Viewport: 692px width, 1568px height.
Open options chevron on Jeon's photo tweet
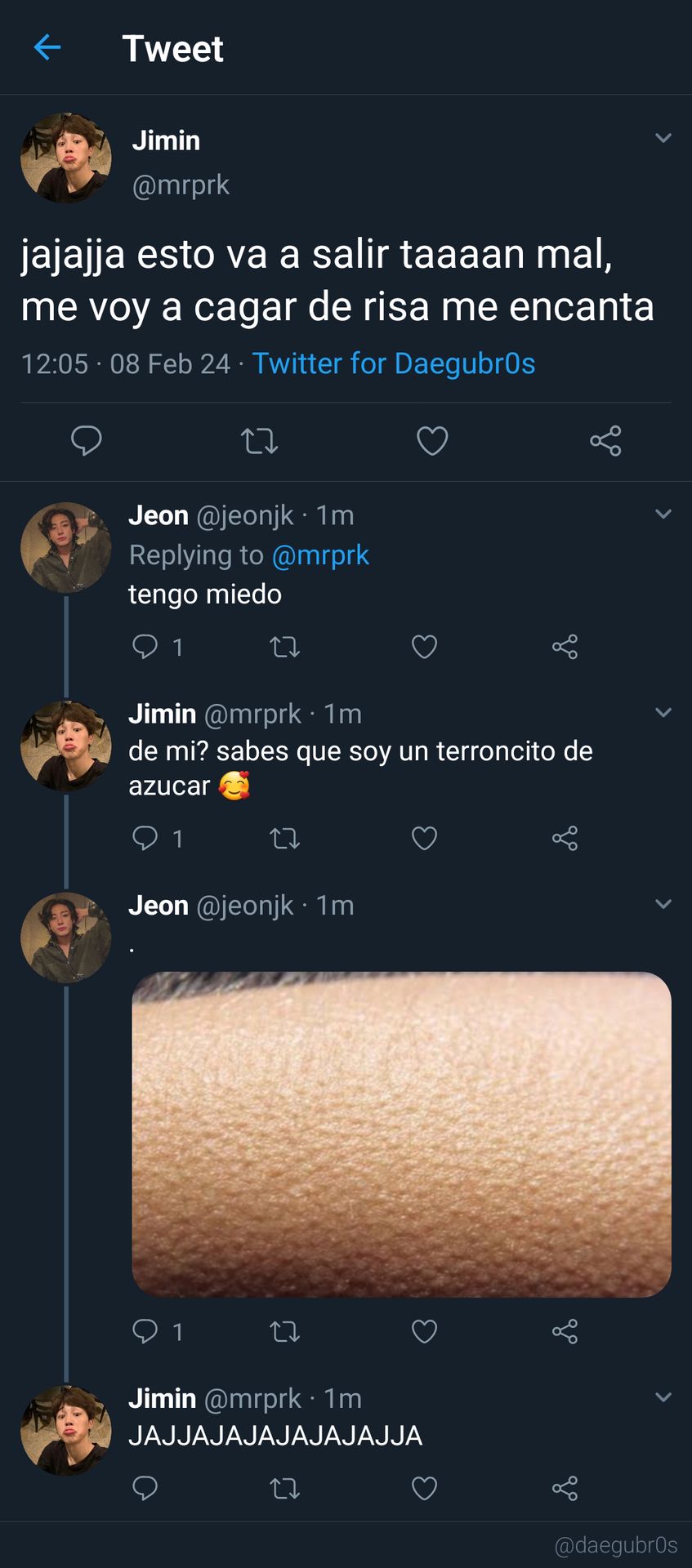click(x=663, y=904)
